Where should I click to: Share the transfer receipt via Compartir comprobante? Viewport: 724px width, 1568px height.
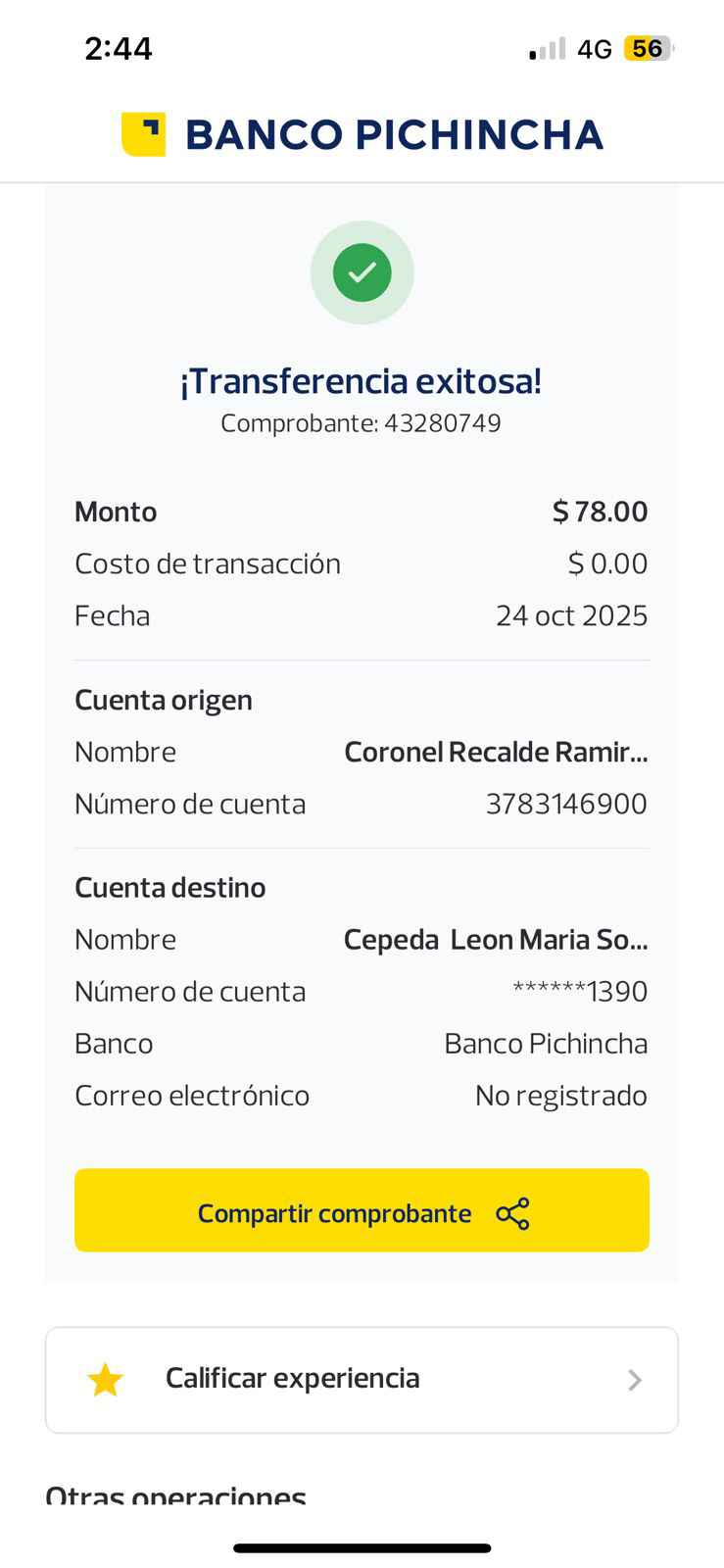point(362,1210)
